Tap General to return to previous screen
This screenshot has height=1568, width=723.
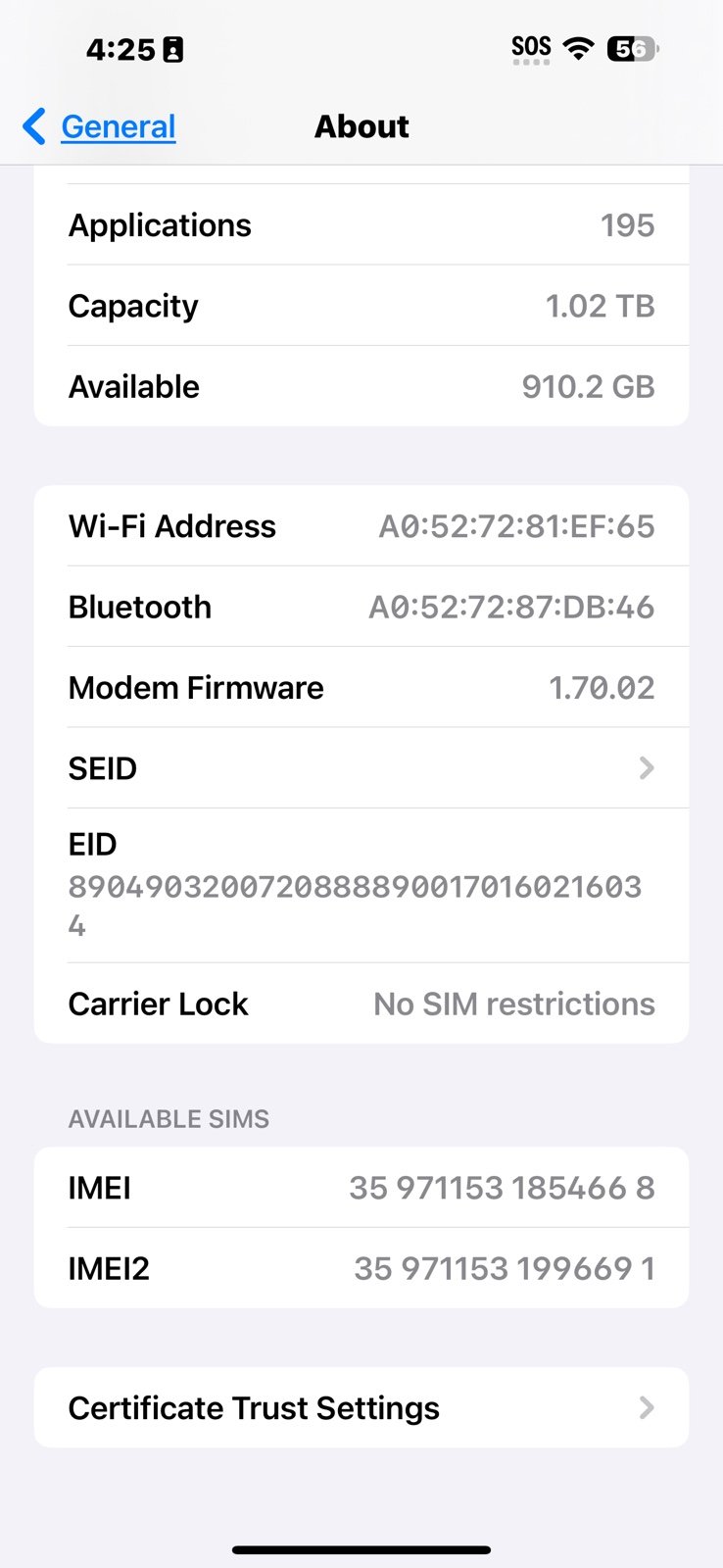[118, 125]
